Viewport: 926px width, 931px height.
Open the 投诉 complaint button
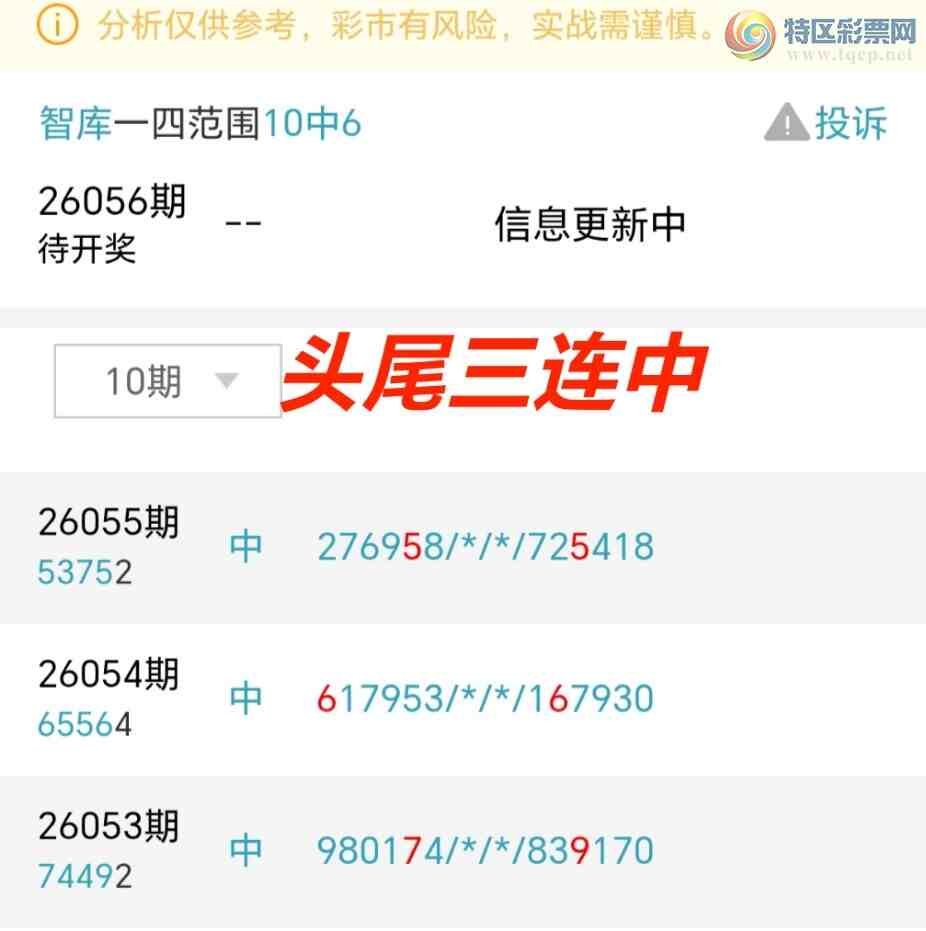pyautogui.click(x=826, y=124)
